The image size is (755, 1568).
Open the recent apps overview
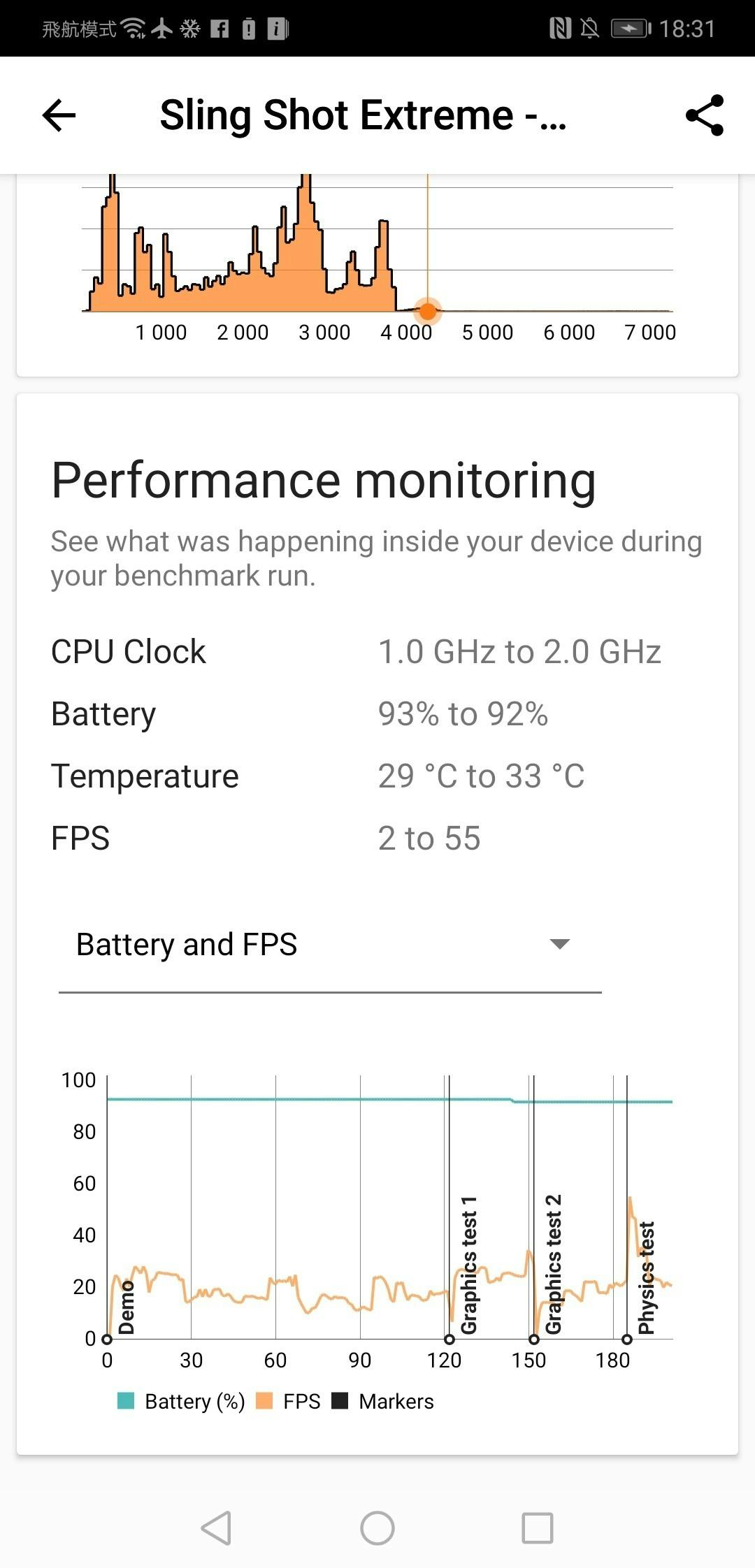(x=537, y=1527)
